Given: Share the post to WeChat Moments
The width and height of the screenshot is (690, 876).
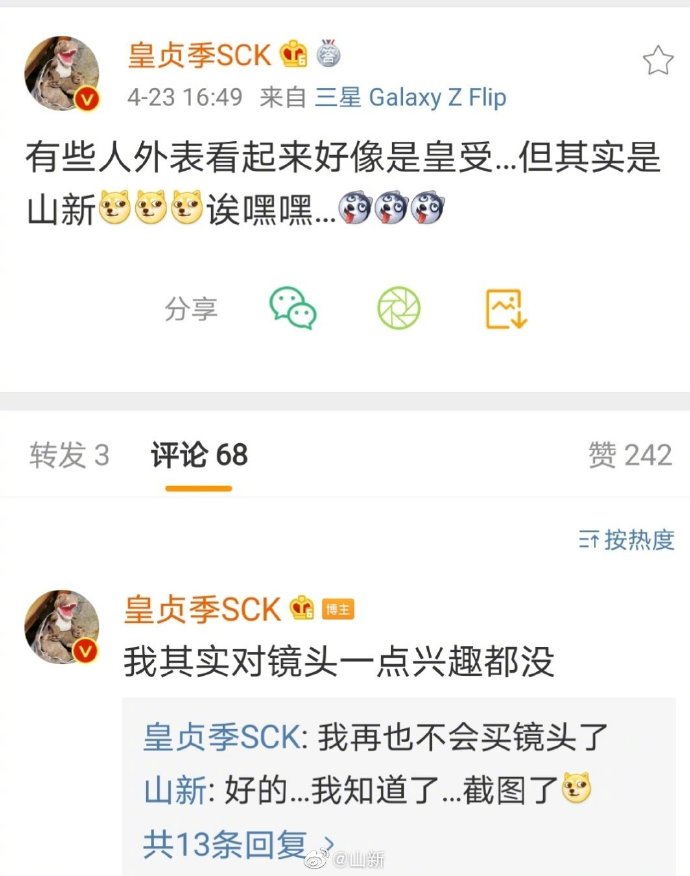Looking at the screenshot, I should click(399, 309).
